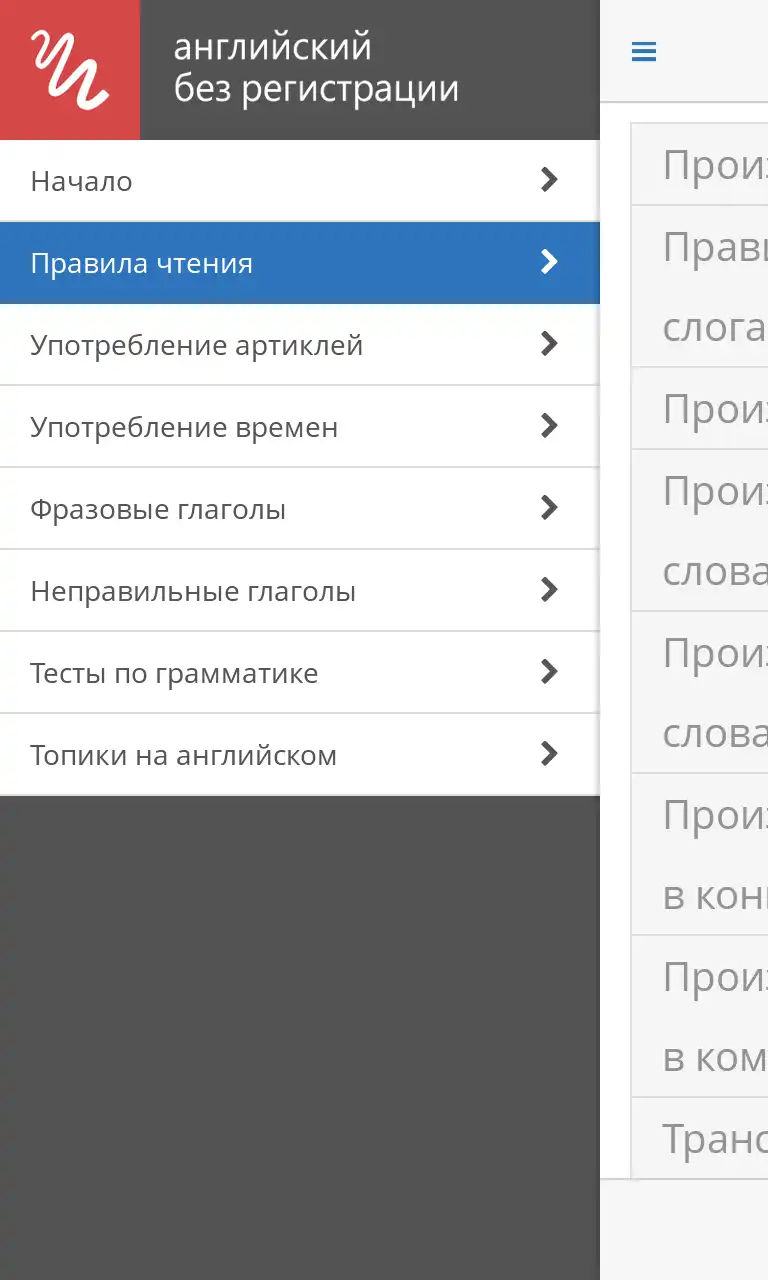Go to Употребление времен

pos(299,427)
